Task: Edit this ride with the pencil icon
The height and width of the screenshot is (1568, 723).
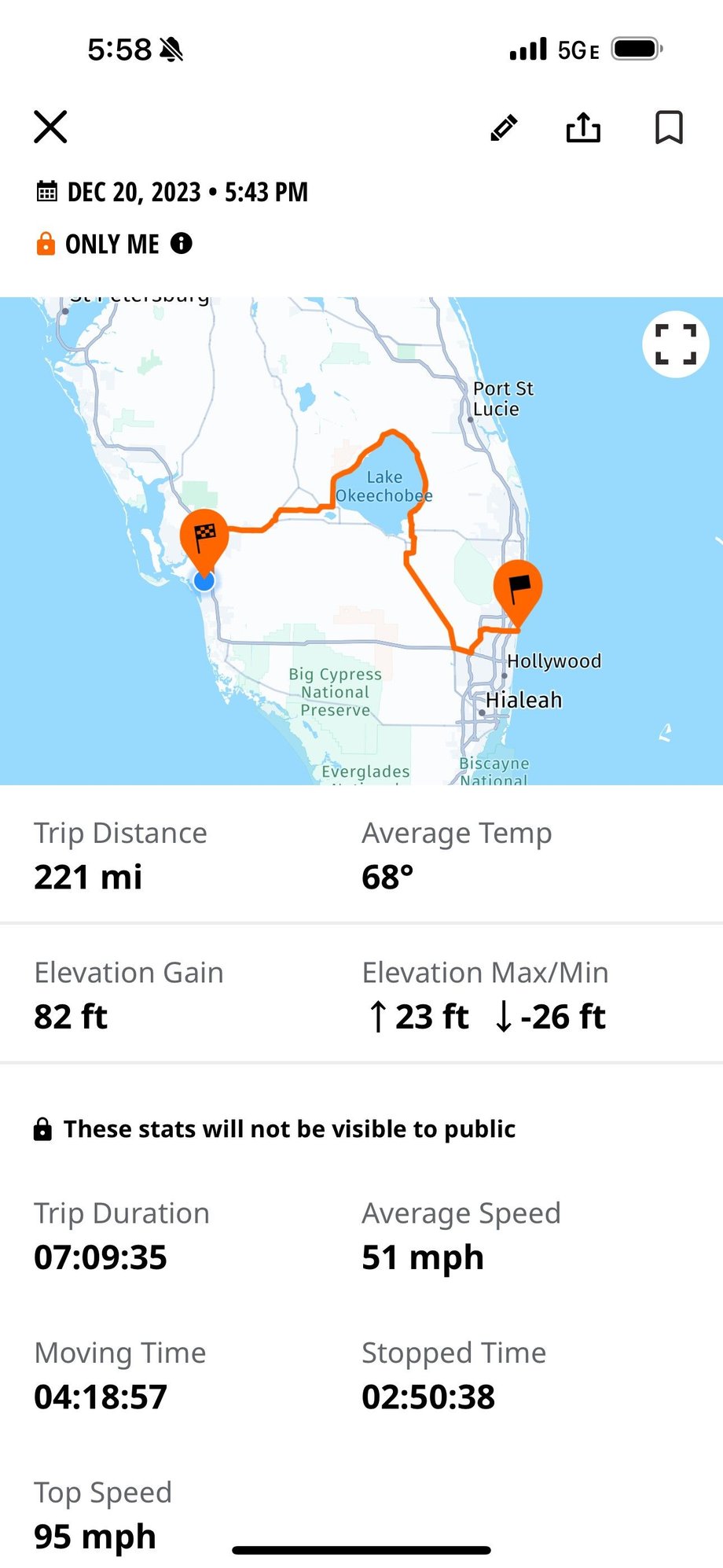Action: click(x=504, y=127)
